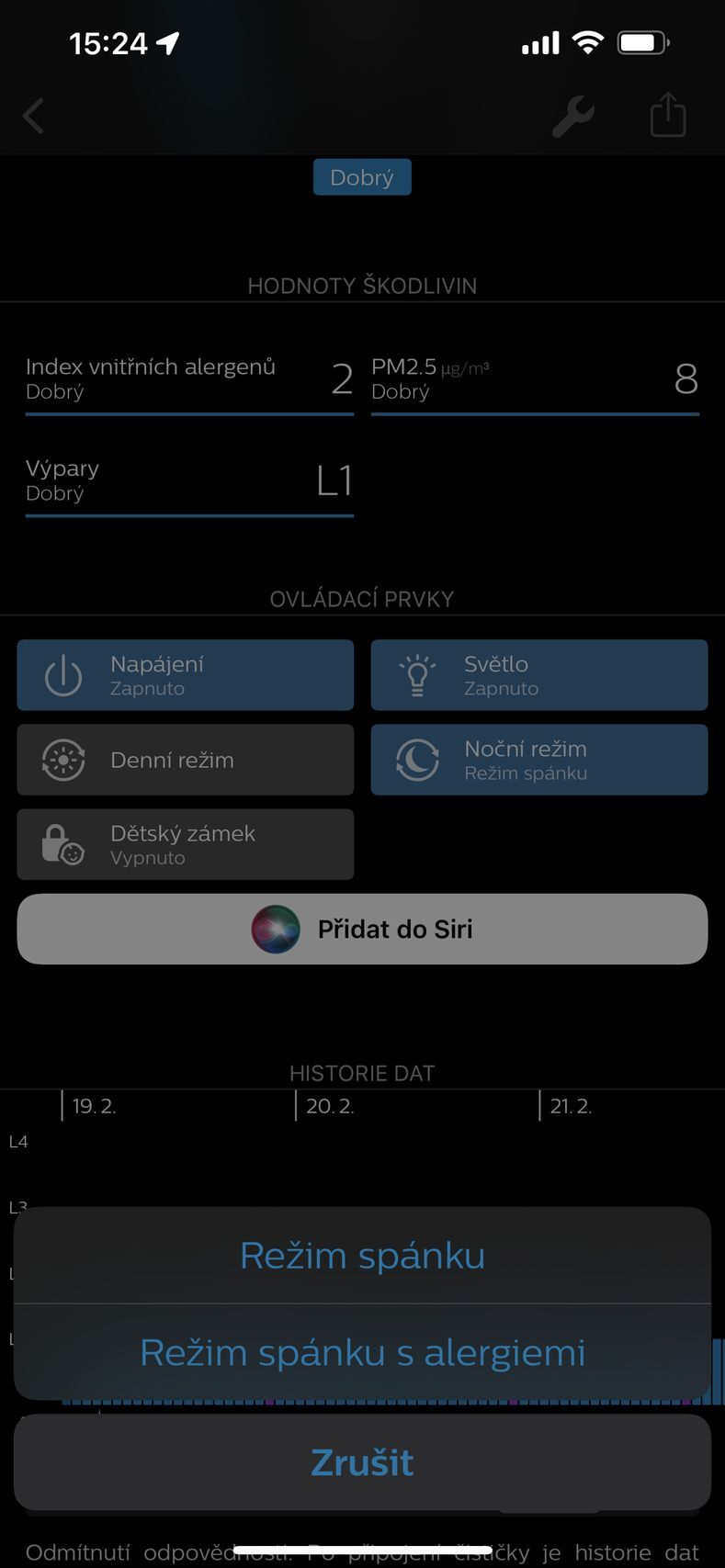Select Režim spánku option
725x1568 pixels.
(362, 1256)
